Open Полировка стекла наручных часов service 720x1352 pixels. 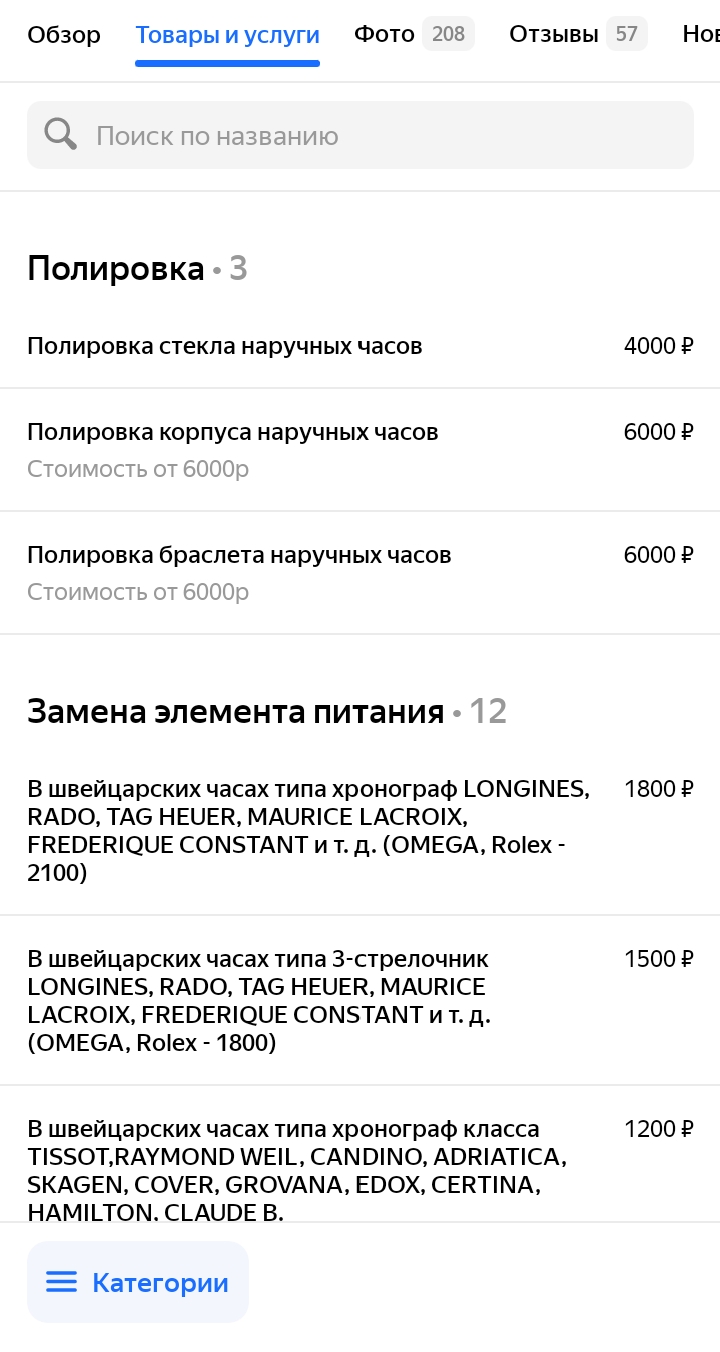point(360,347)
